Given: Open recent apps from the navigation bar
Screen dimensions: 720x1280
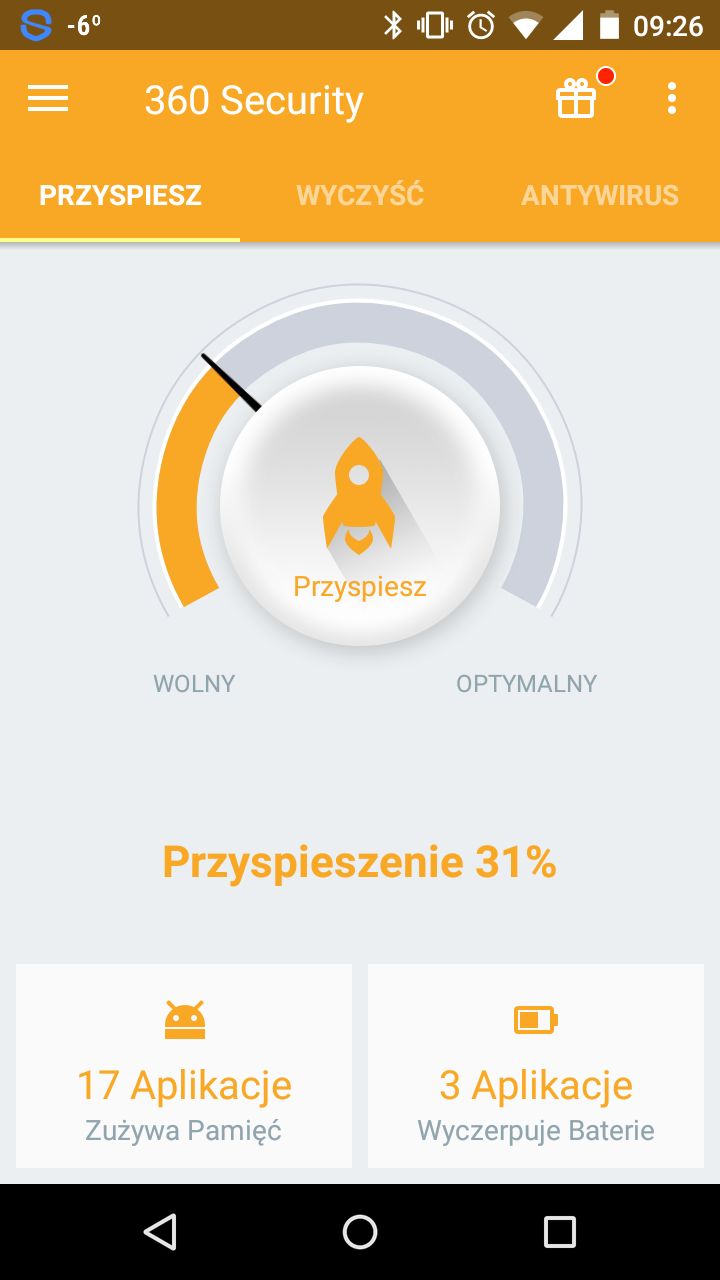Looking at the screenshot, I should point(560,1232).
